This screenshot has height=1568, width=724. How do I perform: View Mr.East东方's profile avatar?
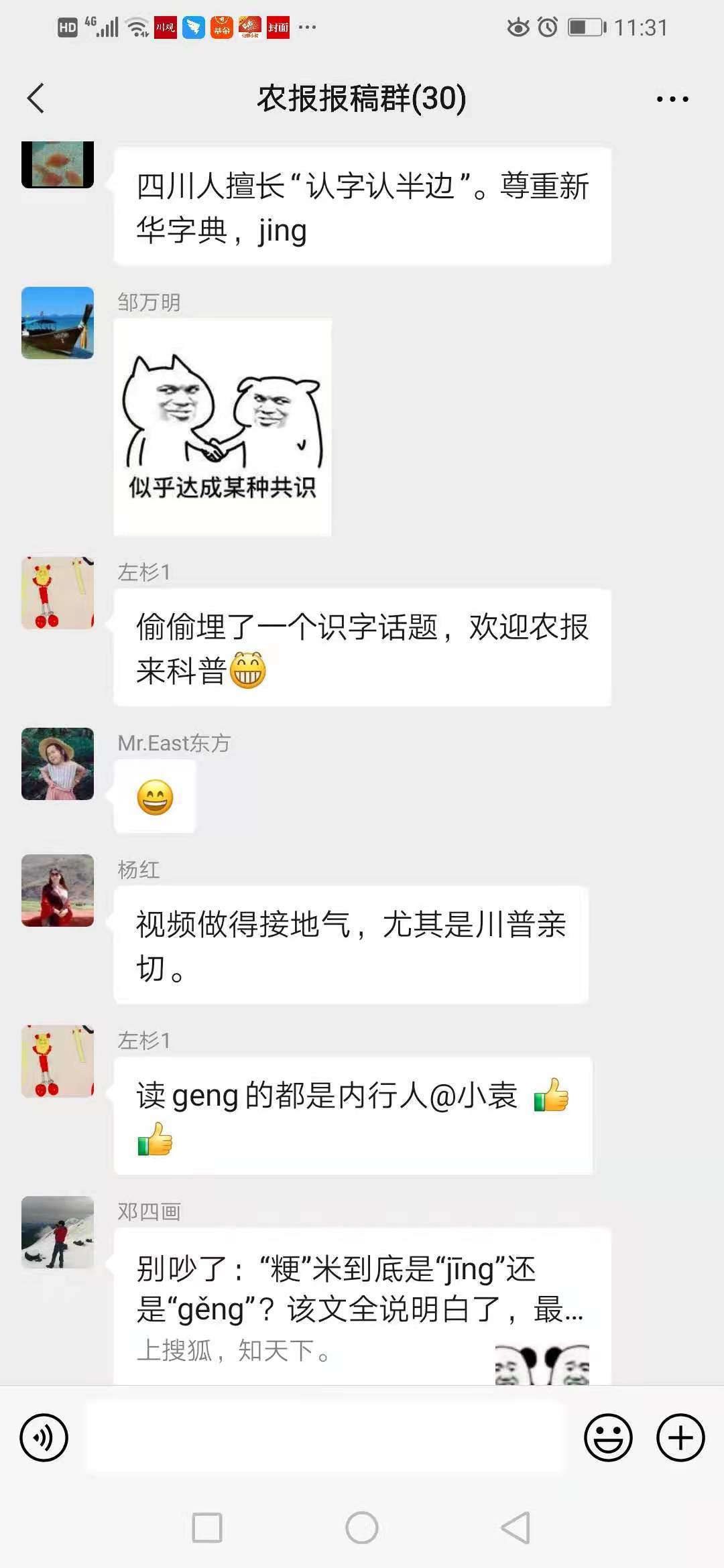coord(58,764)
